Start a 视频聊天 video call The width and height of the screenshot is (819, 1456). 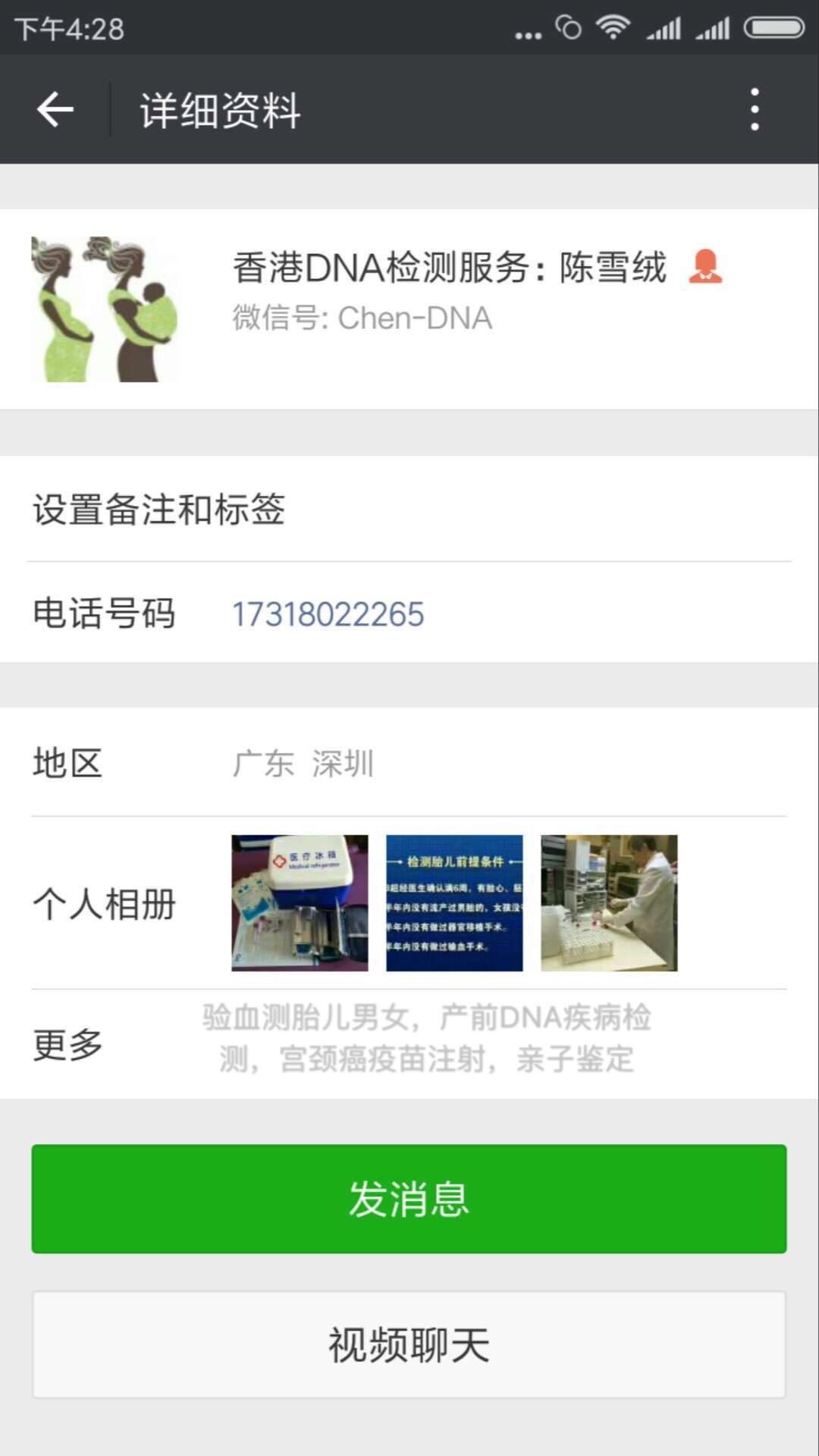click(x=409, y=1345)
